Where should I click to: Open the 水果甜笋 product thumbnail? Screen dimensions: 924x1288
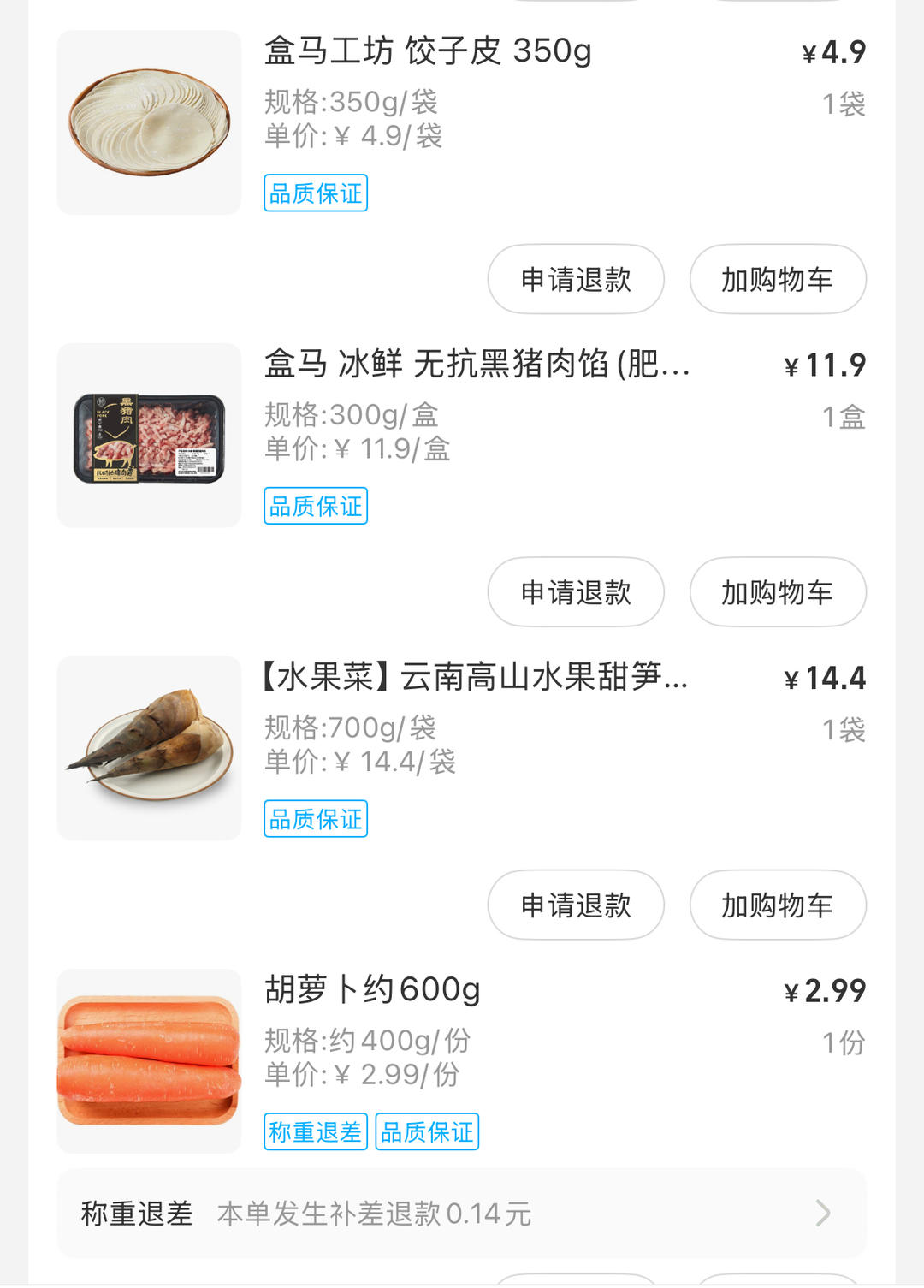tap(149, 748)
